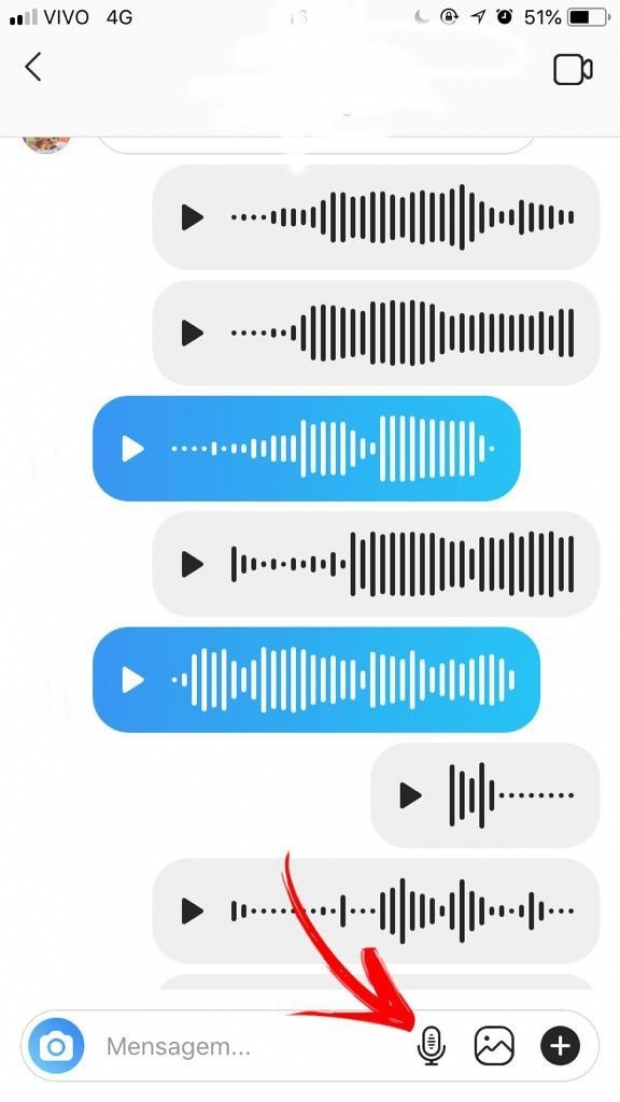Screen dimensions: 620x1102
Task: Focus the Mensagem text field
Action: [x=250, y=1047]
